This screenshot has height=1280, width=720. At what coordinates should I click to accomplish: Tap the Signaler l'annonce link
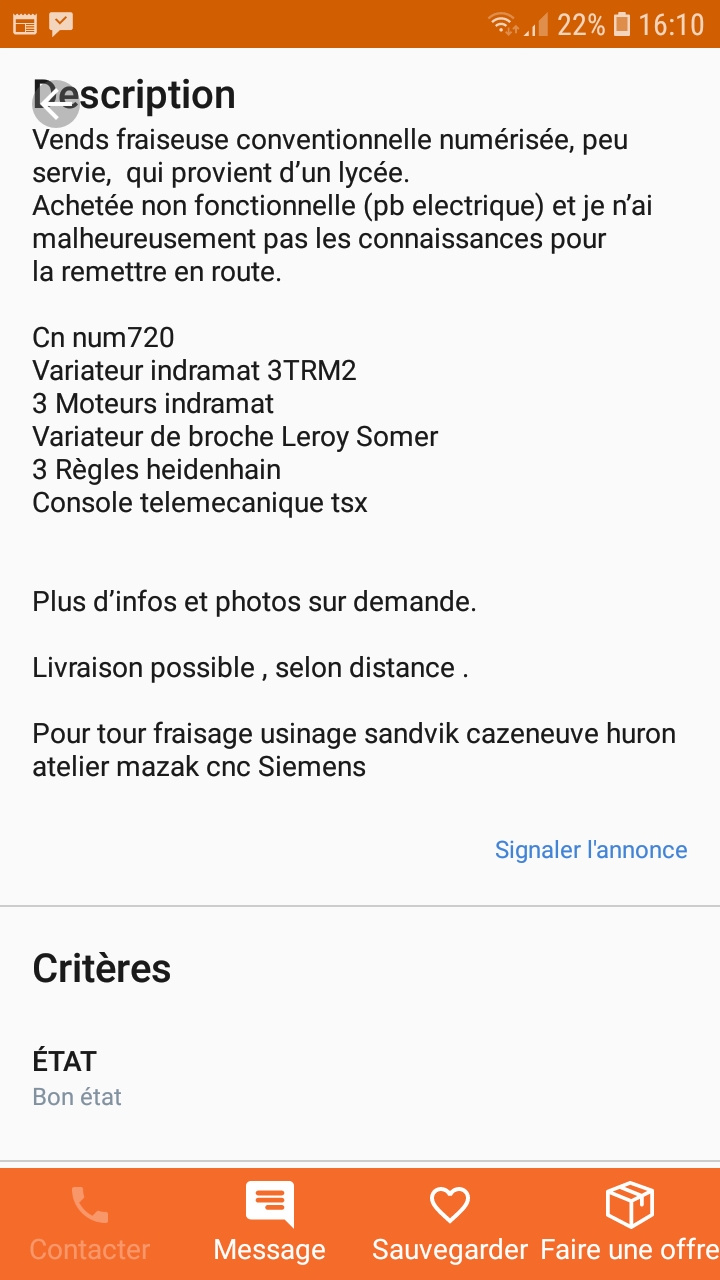[591, 850]
